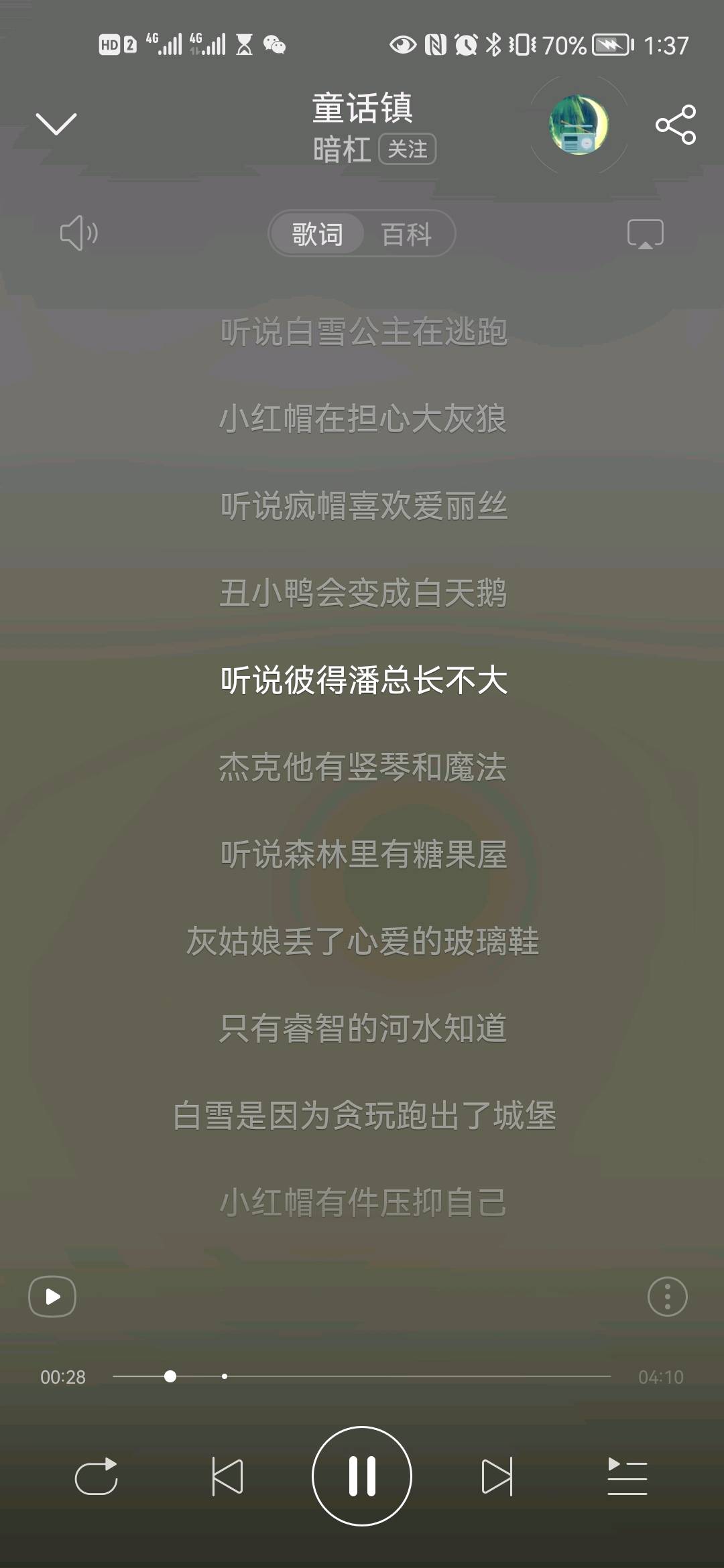
Task: Tap the playback progress bar
Action: point(362,1376)
